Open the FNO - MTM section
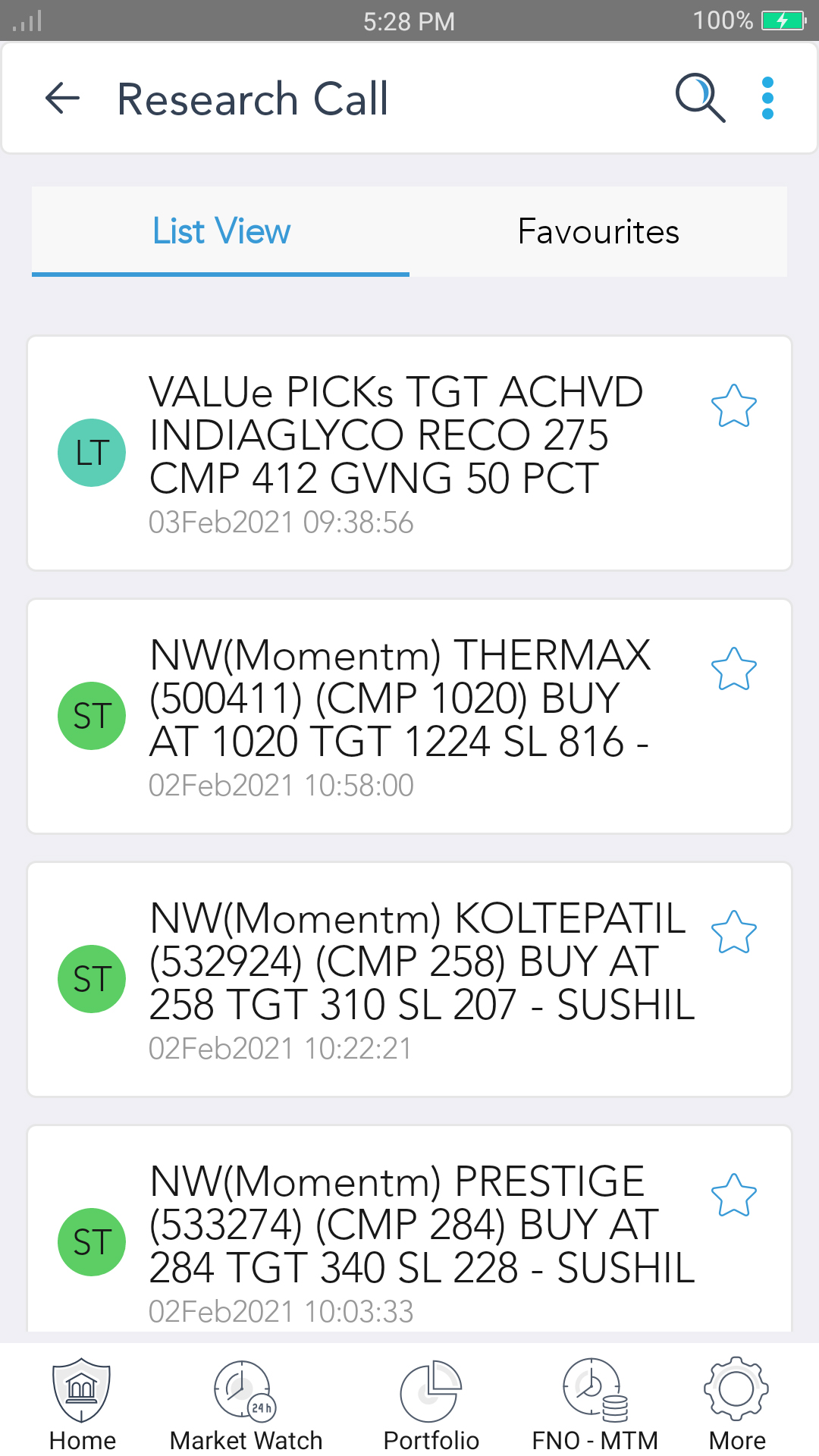The width and height of the screenshot is (819, 1456). 595,1404
